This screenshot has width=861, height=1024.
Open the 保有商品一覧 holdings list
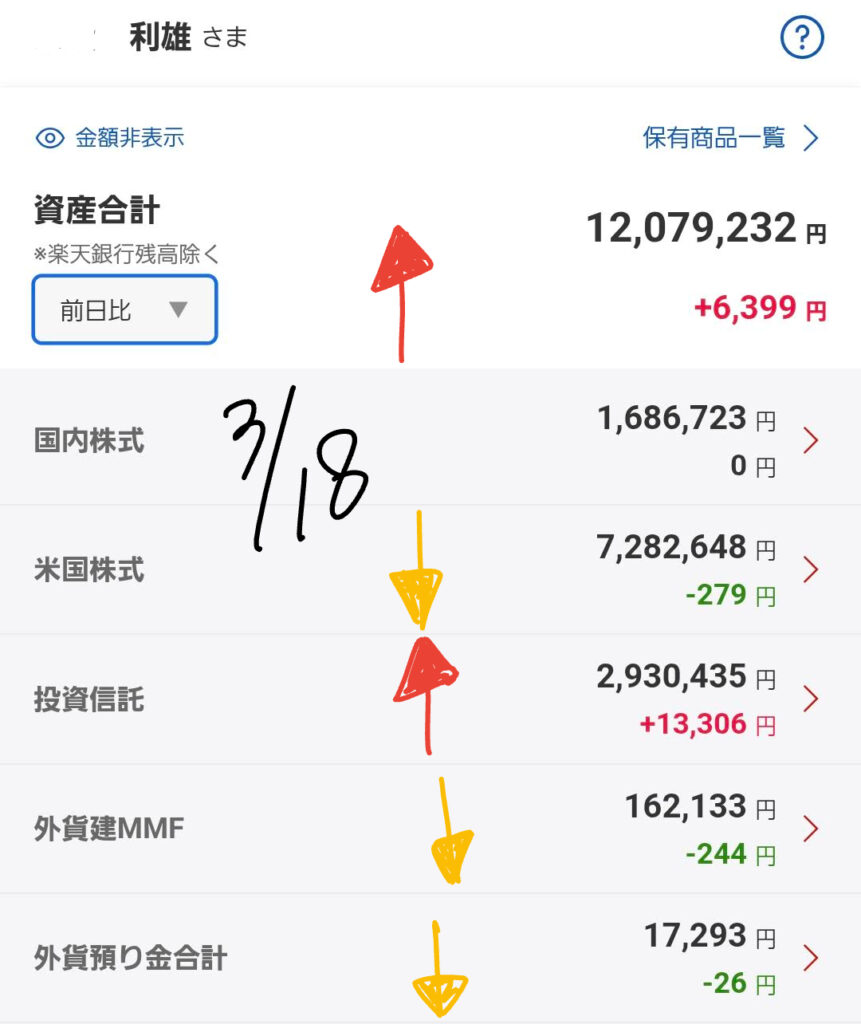(730, 138)
